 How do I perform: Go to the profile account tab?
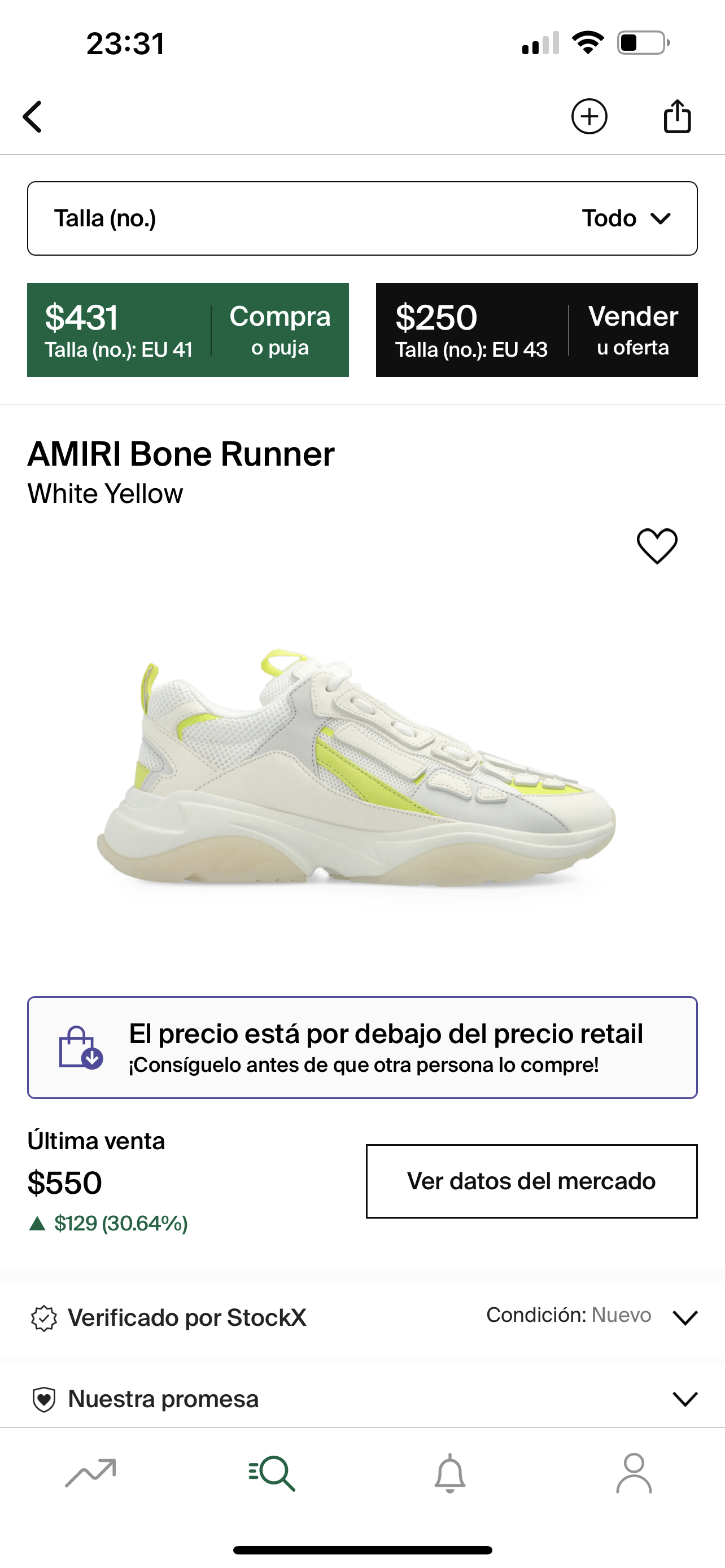click(634, 1474)
